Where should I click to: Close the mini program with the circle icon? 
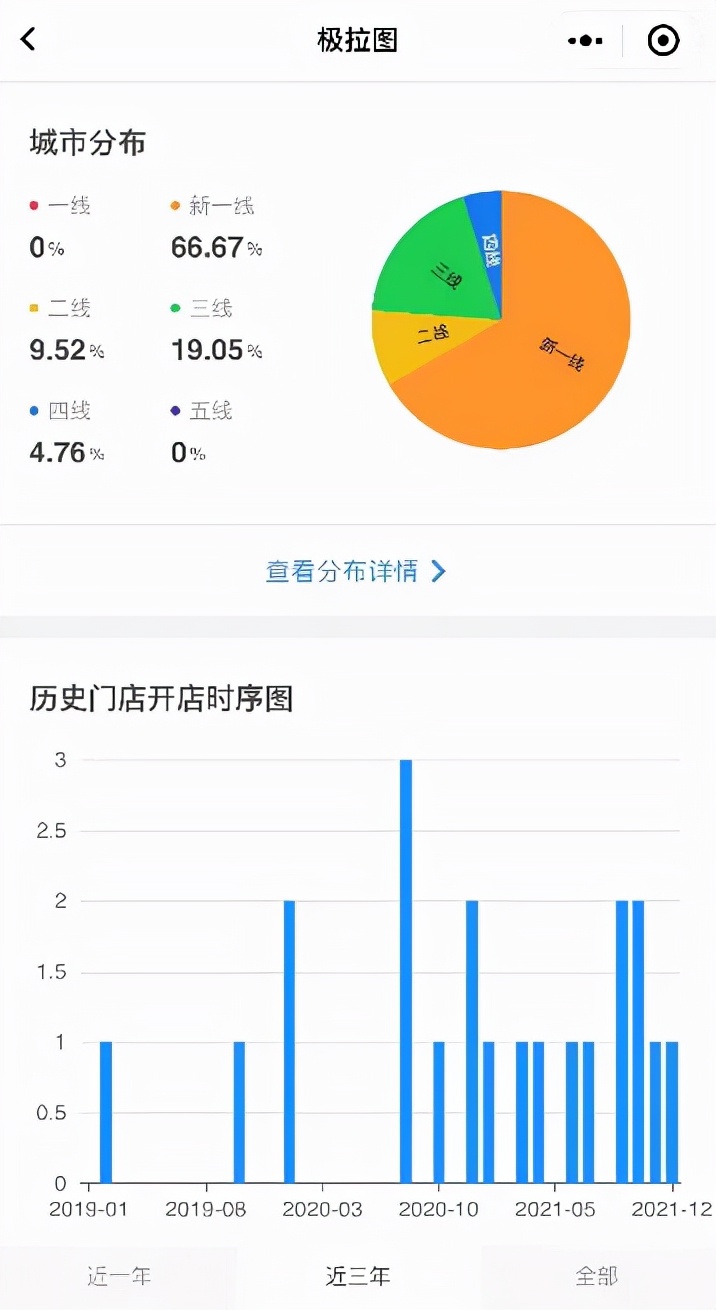(664, 41)
